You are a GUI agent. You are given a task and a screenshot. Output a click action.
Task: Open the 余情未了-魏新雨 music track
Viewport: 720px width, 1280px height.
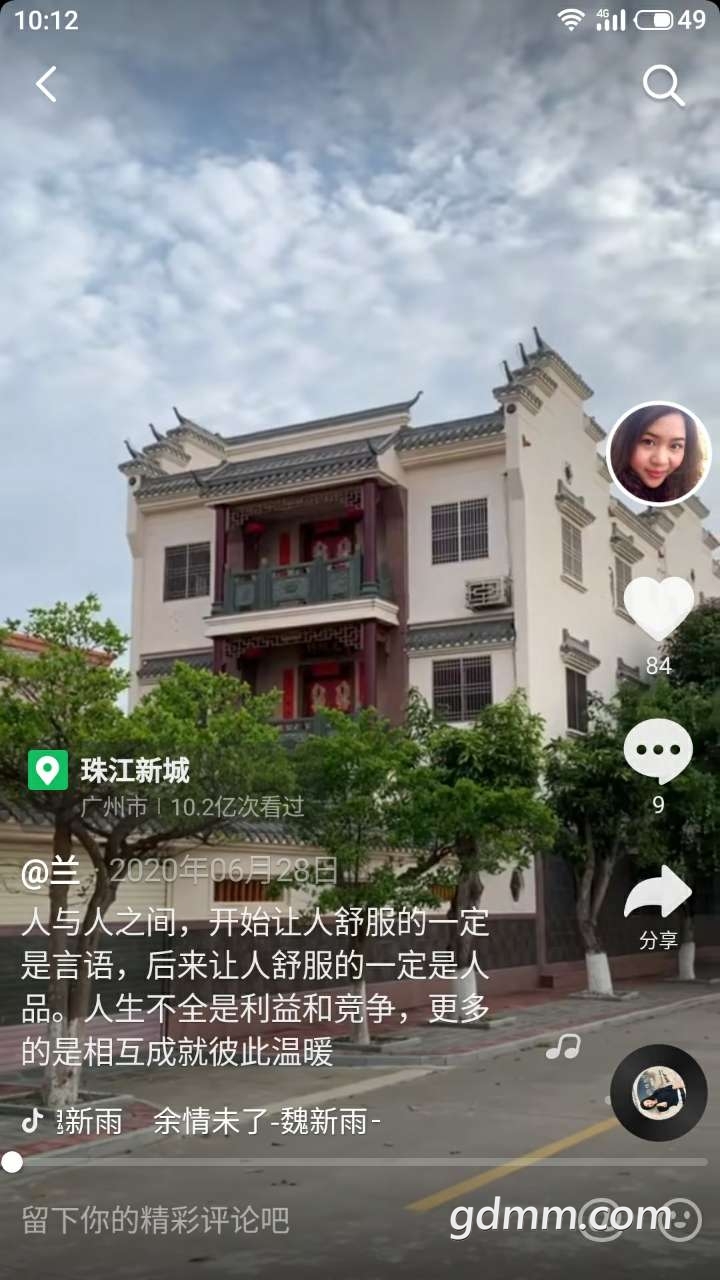click(266, 1122)
